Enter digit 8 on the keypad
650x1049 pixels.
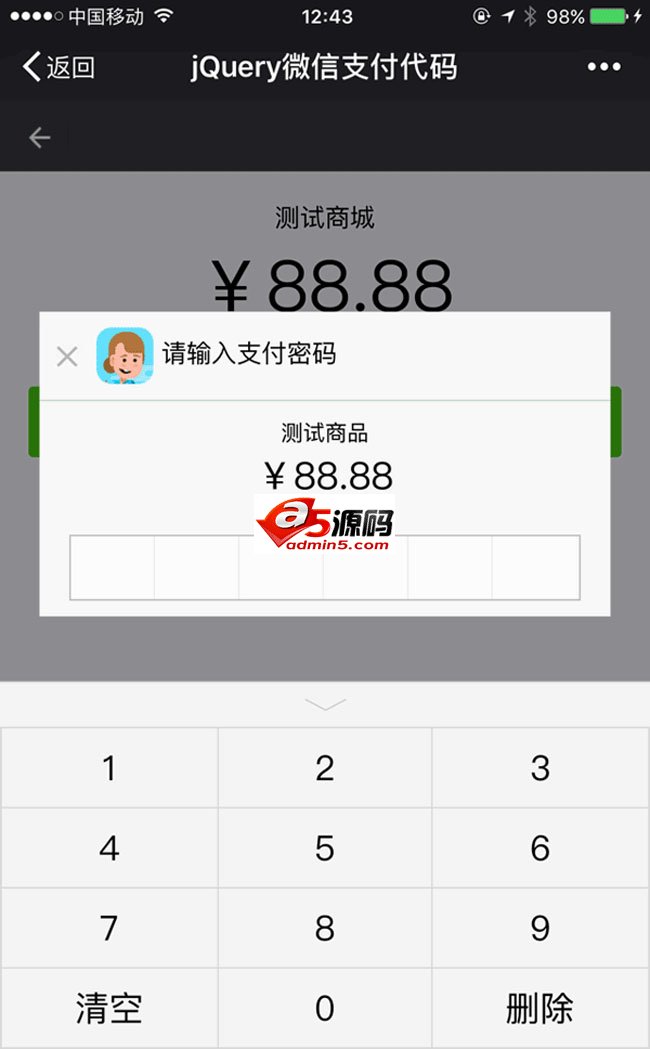pyautogui.click(x=325, y=928)
